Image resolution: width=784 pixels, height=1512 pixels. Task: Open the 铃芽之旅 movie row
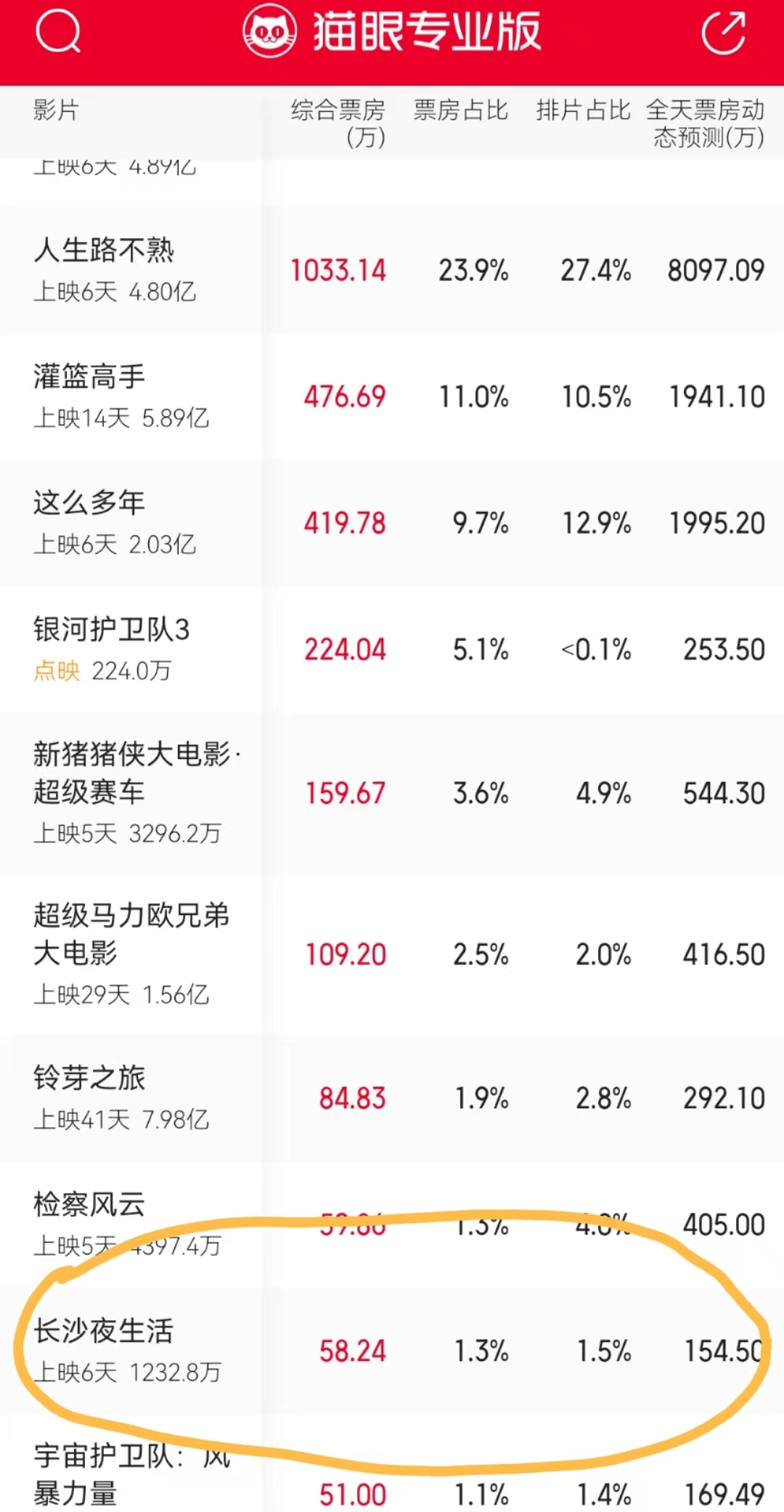click(x=392, y=1099)
